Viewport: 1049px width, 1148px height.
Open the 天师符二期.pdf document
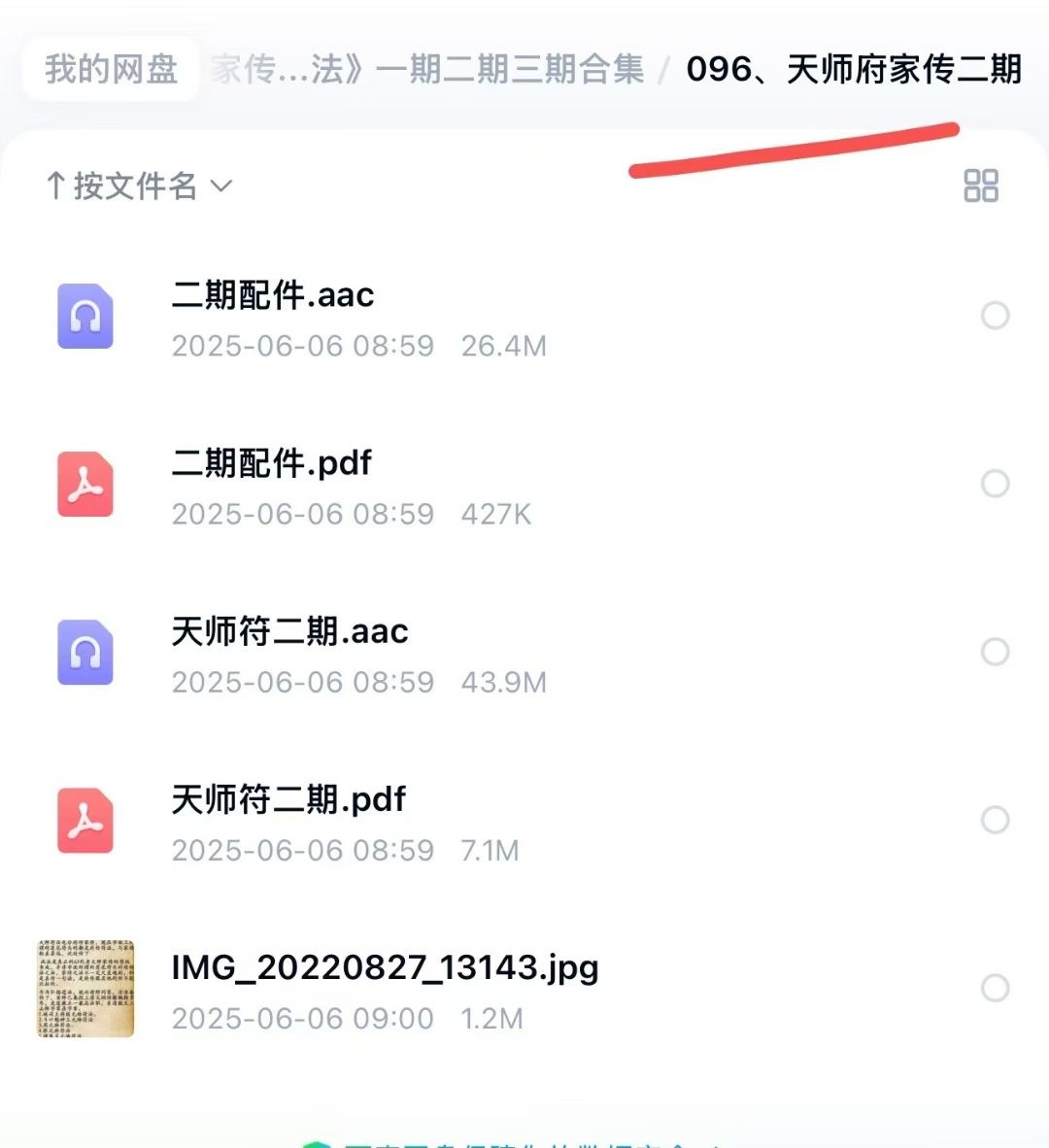[x=288, y=799]
